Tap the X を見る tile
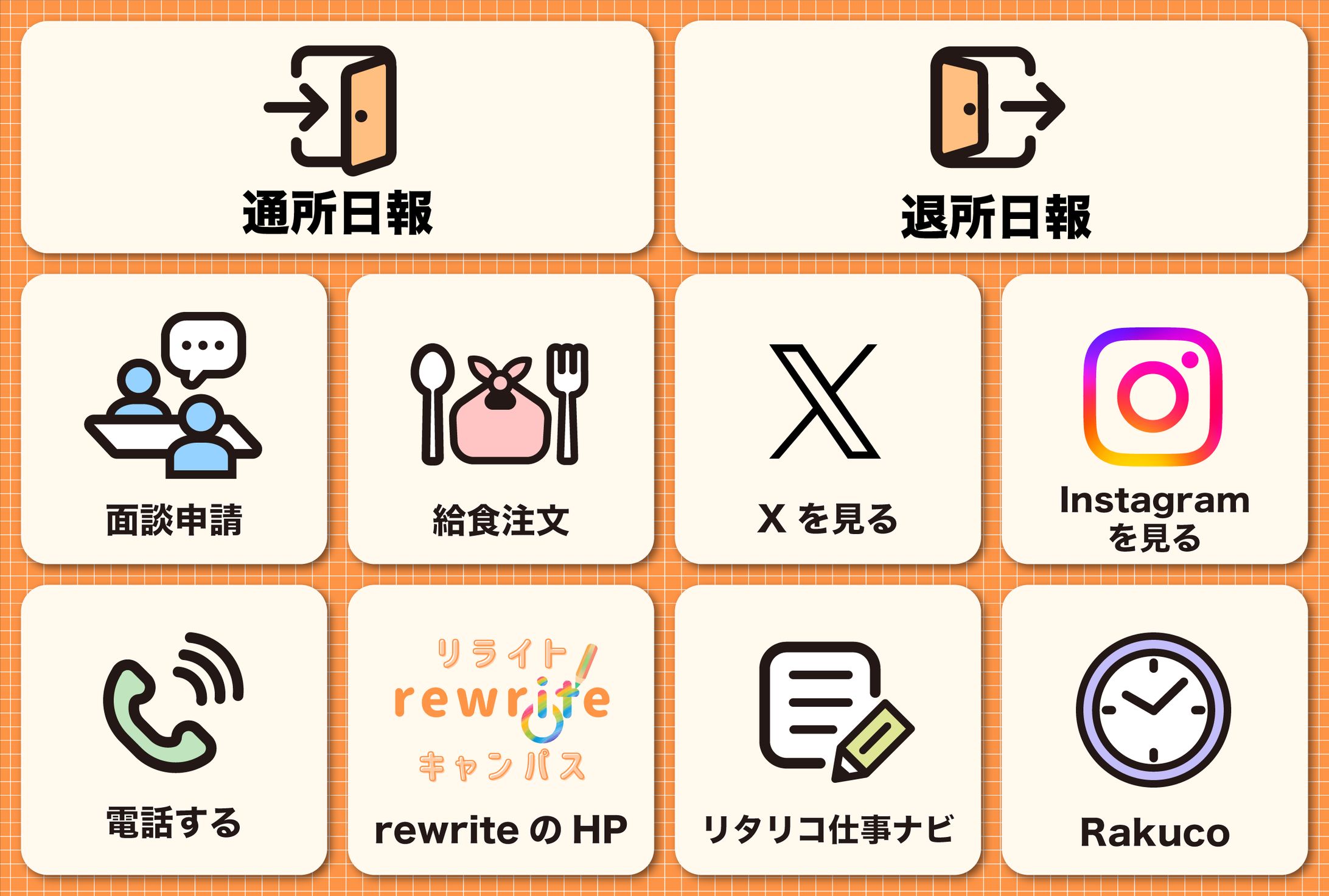 828,419
